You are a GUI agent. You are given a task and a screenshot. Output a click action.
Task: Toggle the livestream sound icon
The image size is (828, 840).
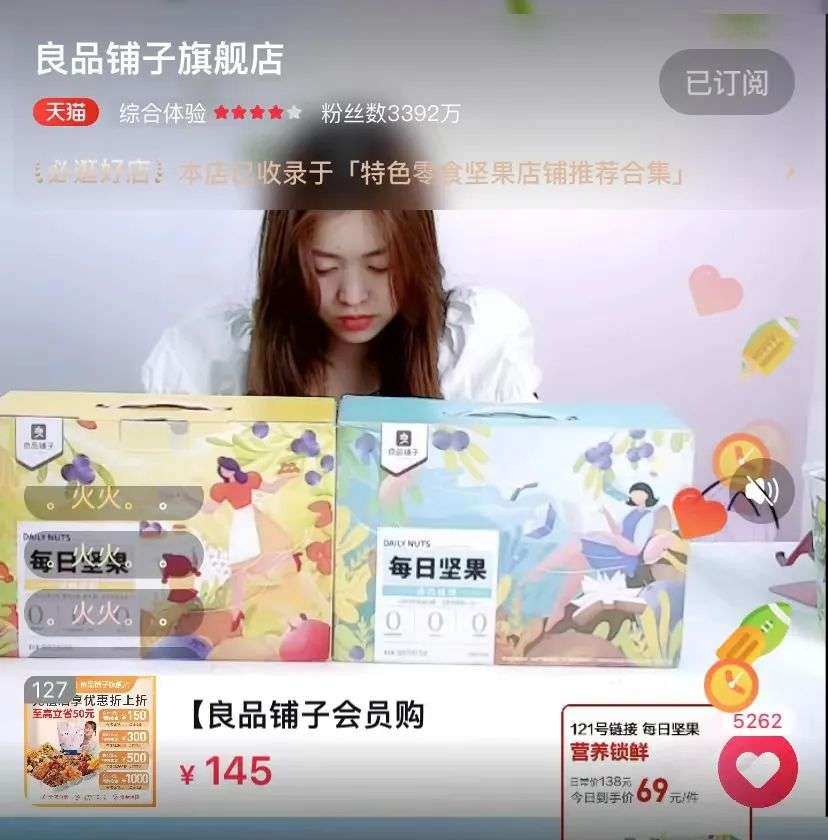click(x=762, y=491)
